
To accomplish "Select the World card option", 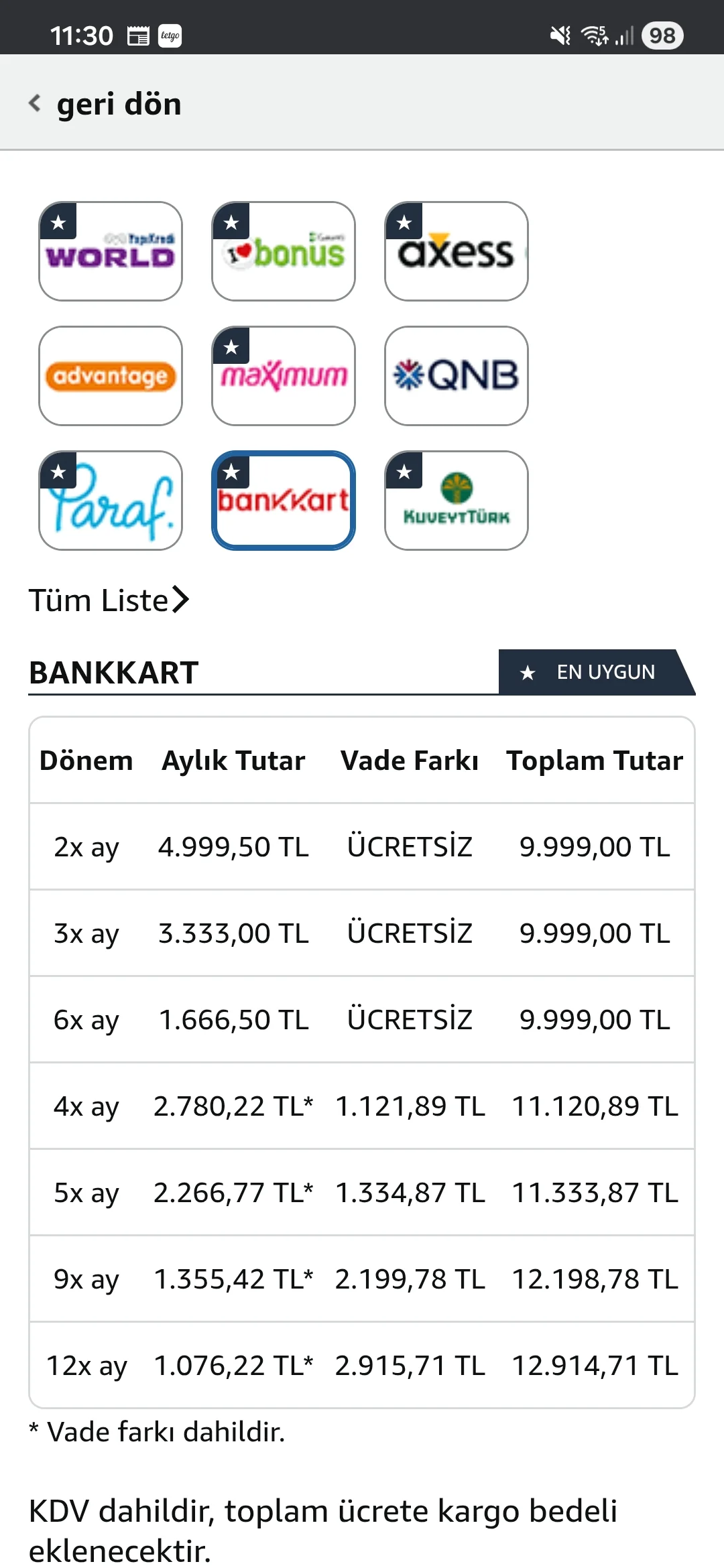I will click(111, 251).
